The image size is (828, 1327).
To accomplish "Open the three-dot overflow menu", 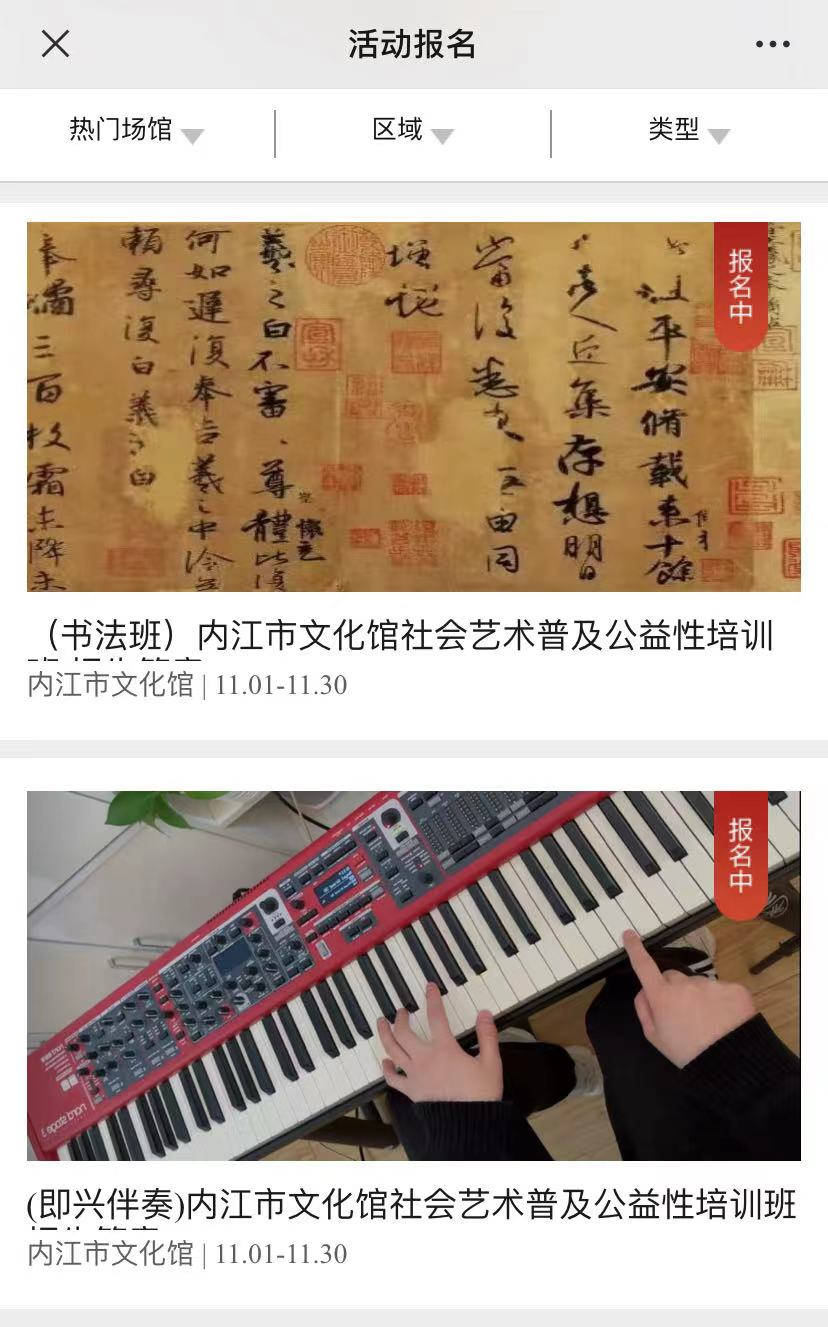I will pos(772,44).
